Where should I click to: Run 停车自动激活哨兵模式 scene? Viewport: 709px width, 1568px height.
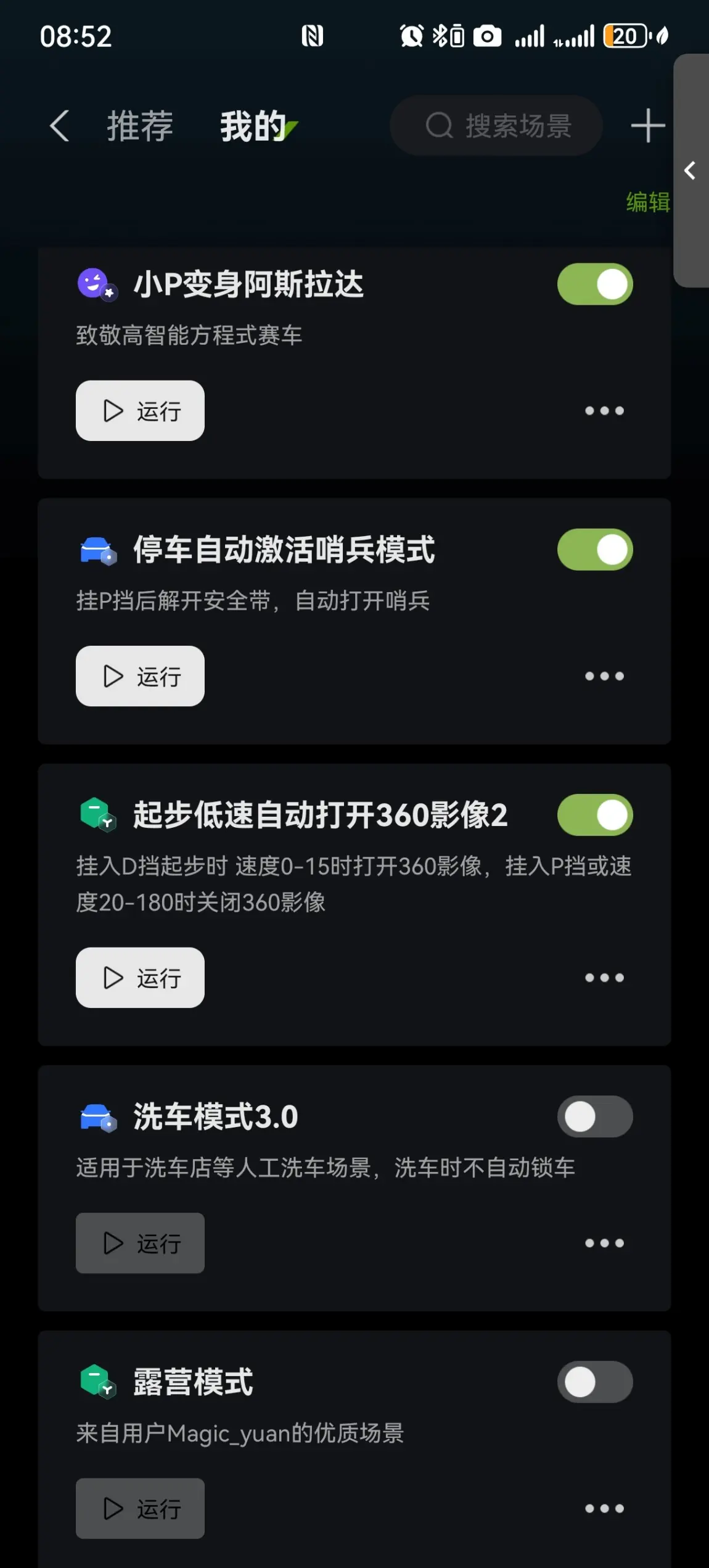point(140,676)
